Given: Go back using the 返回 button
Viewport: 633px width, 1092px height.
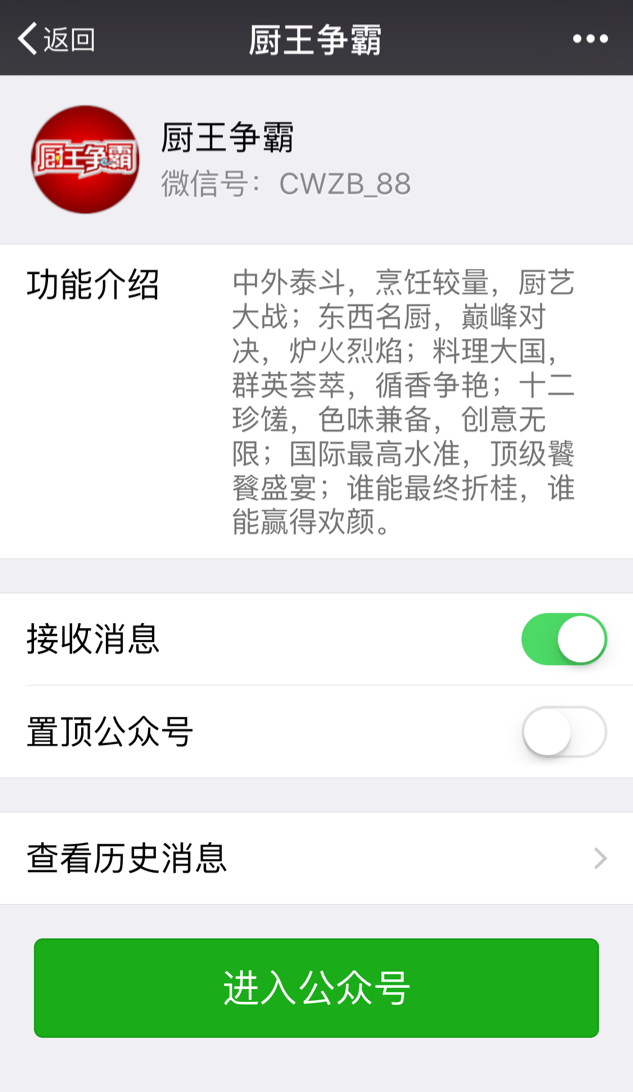Looking at the screenshot, I should point(57,39).
